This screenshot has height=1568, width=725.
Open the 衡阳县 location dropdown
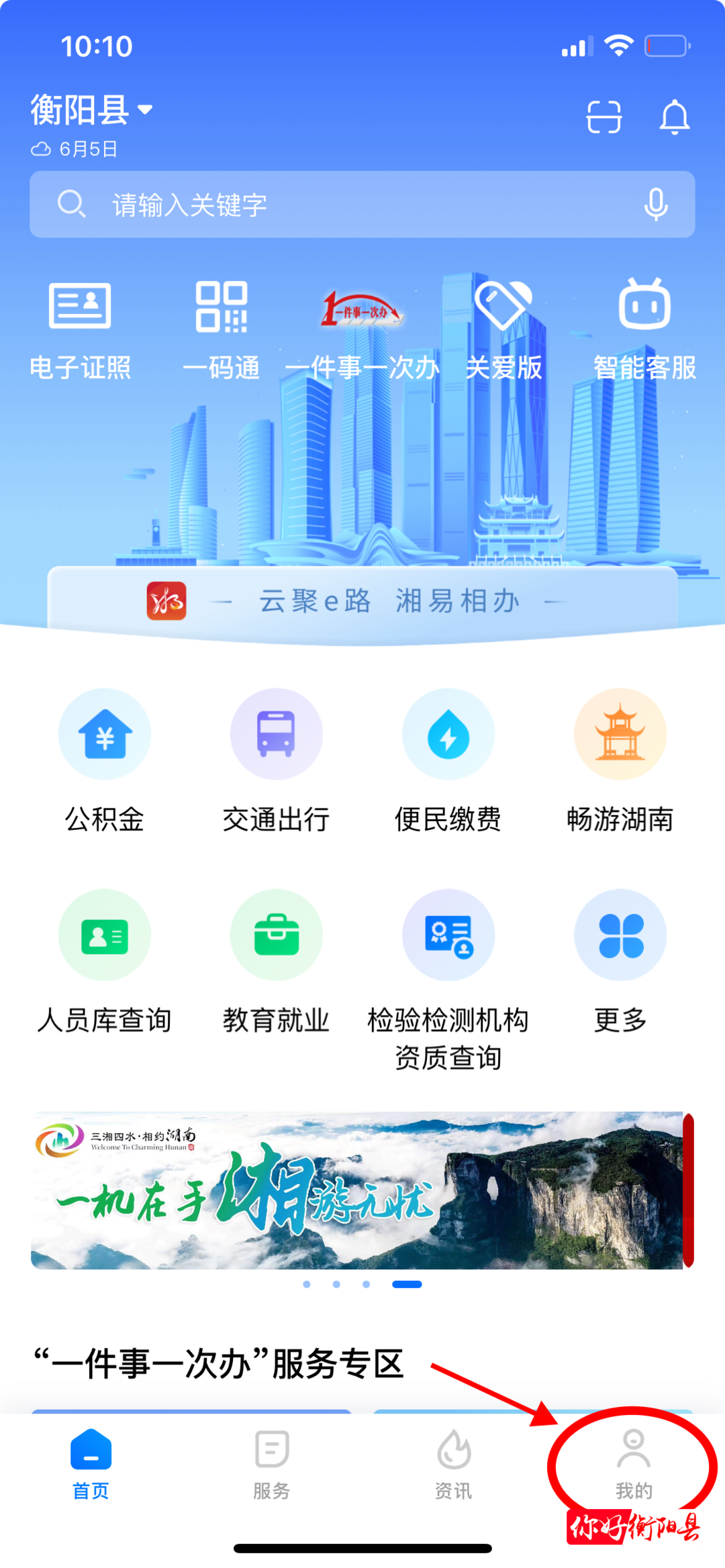pos(91,110)
